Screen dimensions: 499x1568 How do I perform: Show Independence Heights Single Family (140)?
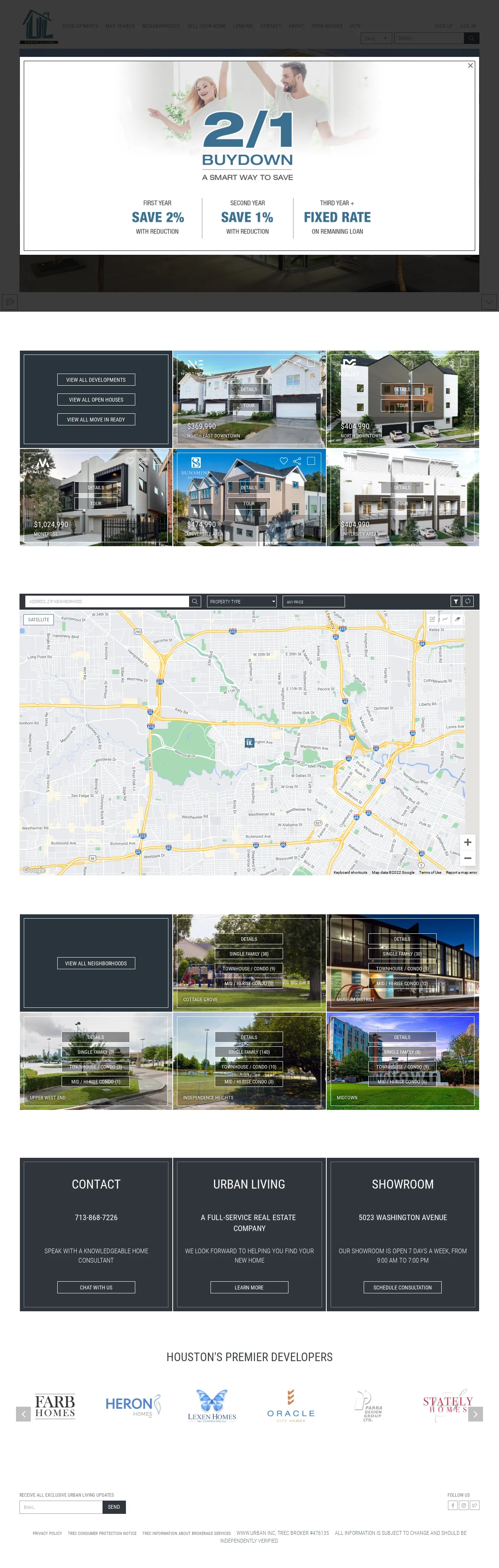tap(249, 1052)
